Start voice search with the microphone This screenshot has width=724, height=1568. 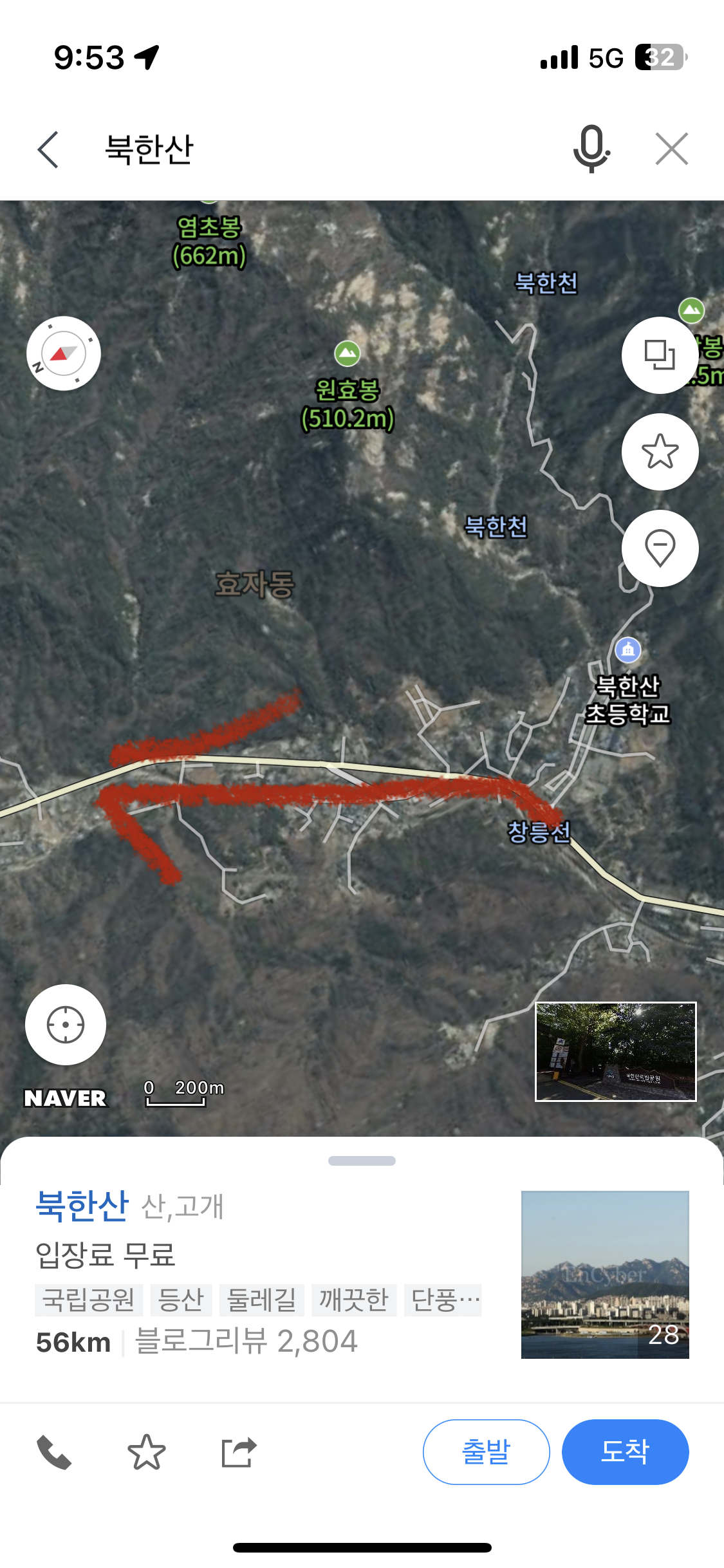(x=591, y=149)
